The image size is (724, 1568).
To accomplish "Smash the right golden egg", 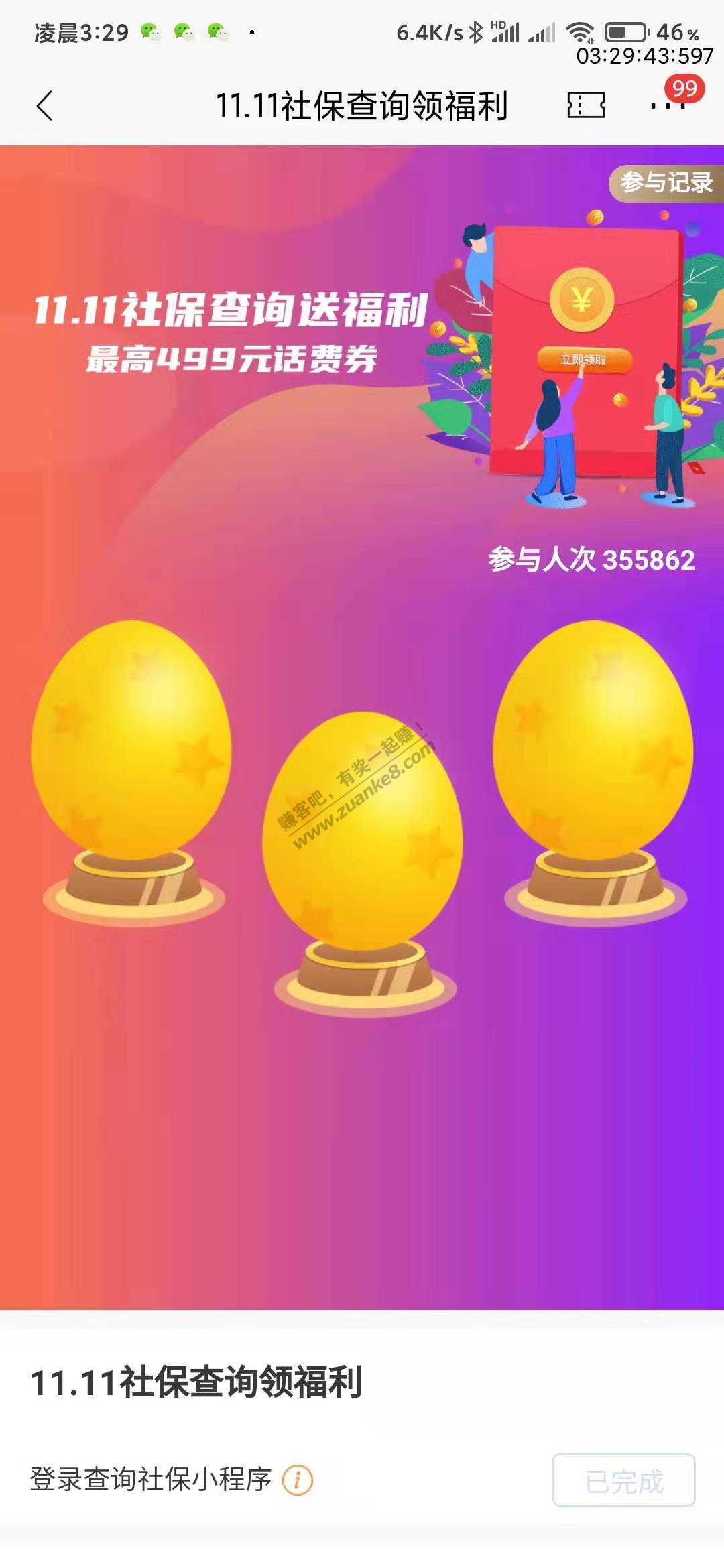I will point(593,744).
